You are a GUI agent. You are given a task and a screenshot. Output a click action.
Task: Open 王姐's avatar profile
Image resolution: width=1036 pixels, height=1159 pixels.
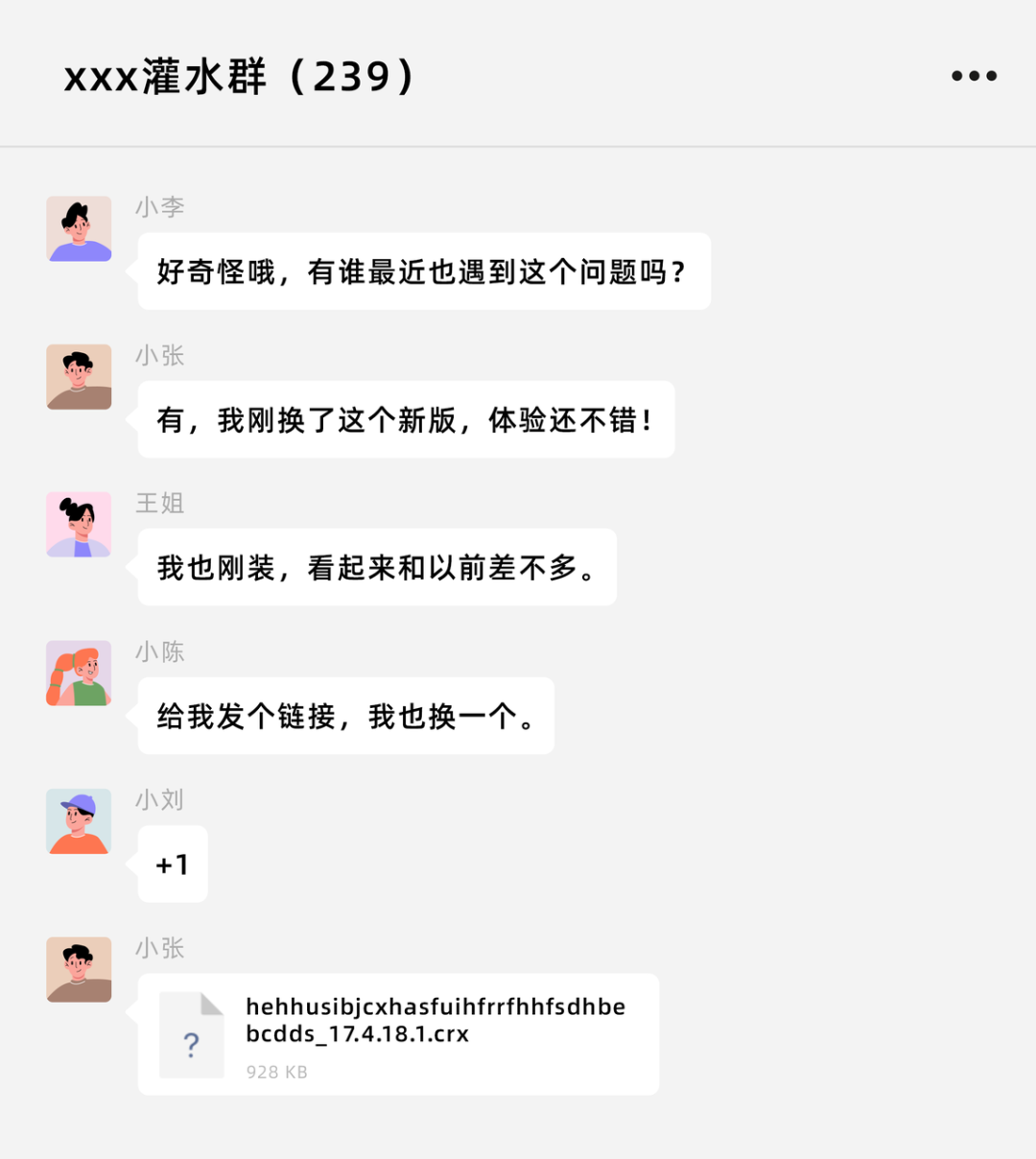tap(79, 525)
